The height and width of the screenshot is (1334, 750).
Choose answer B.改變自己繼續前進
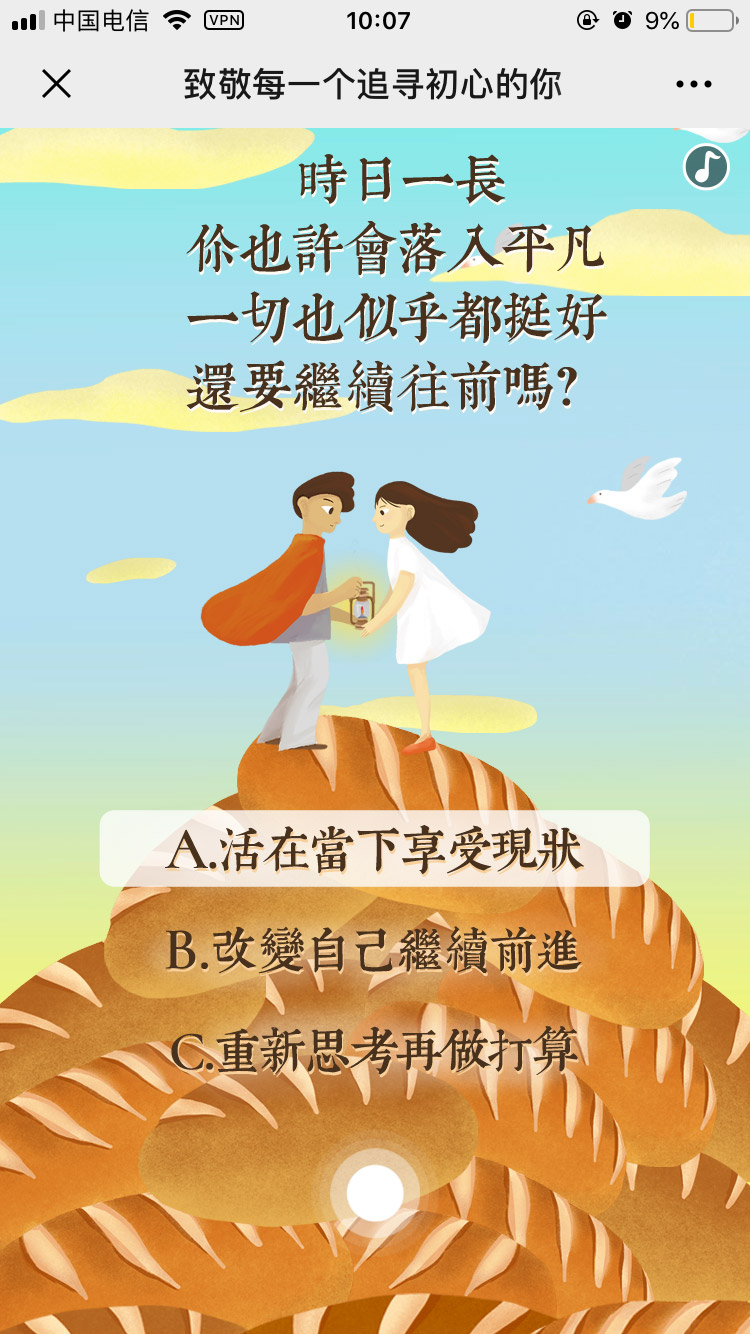(374, 951)
